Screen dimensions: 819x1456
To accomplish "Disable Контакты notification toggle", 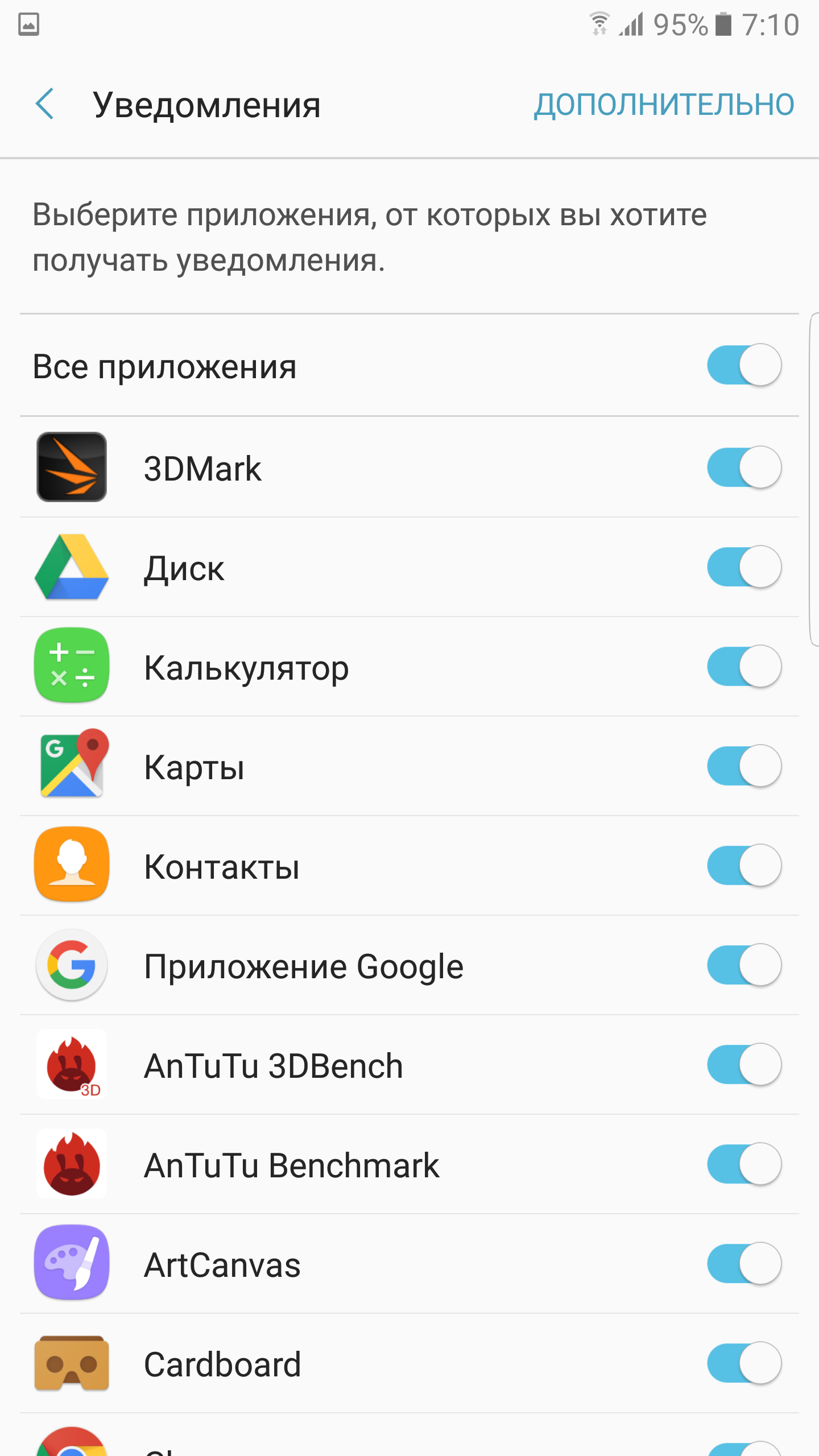I will (x=744, y=866).
